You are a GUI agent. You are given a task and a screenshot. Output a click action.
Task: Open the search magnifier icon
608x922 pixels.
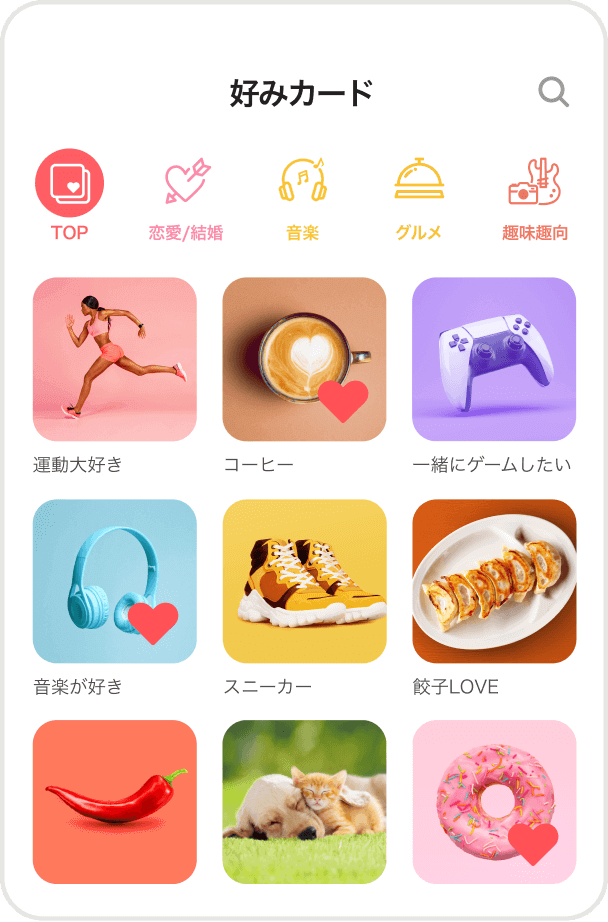point(553,93)
